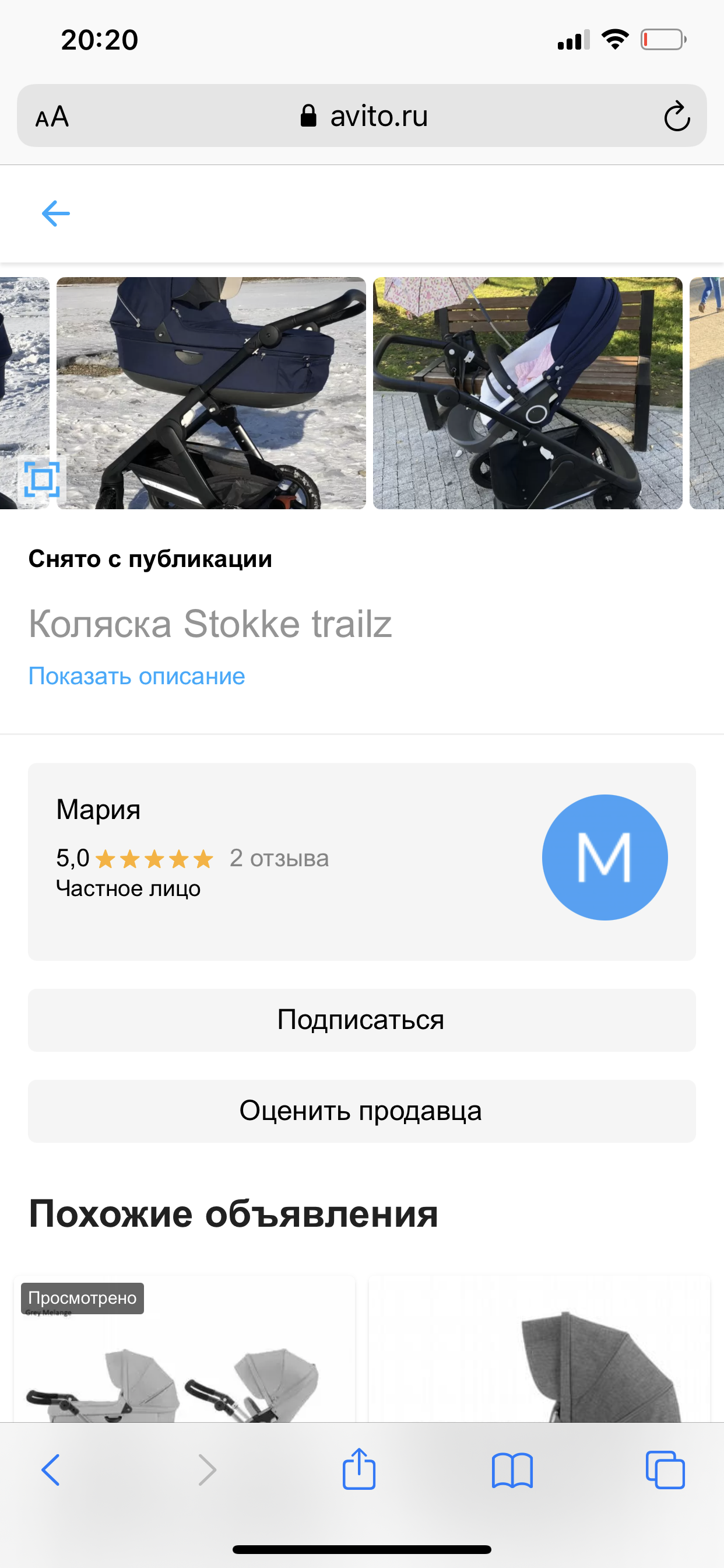Open the stroller photo by the bench
The height and width of the screenshot is (1568, 724).
point(528,393)
